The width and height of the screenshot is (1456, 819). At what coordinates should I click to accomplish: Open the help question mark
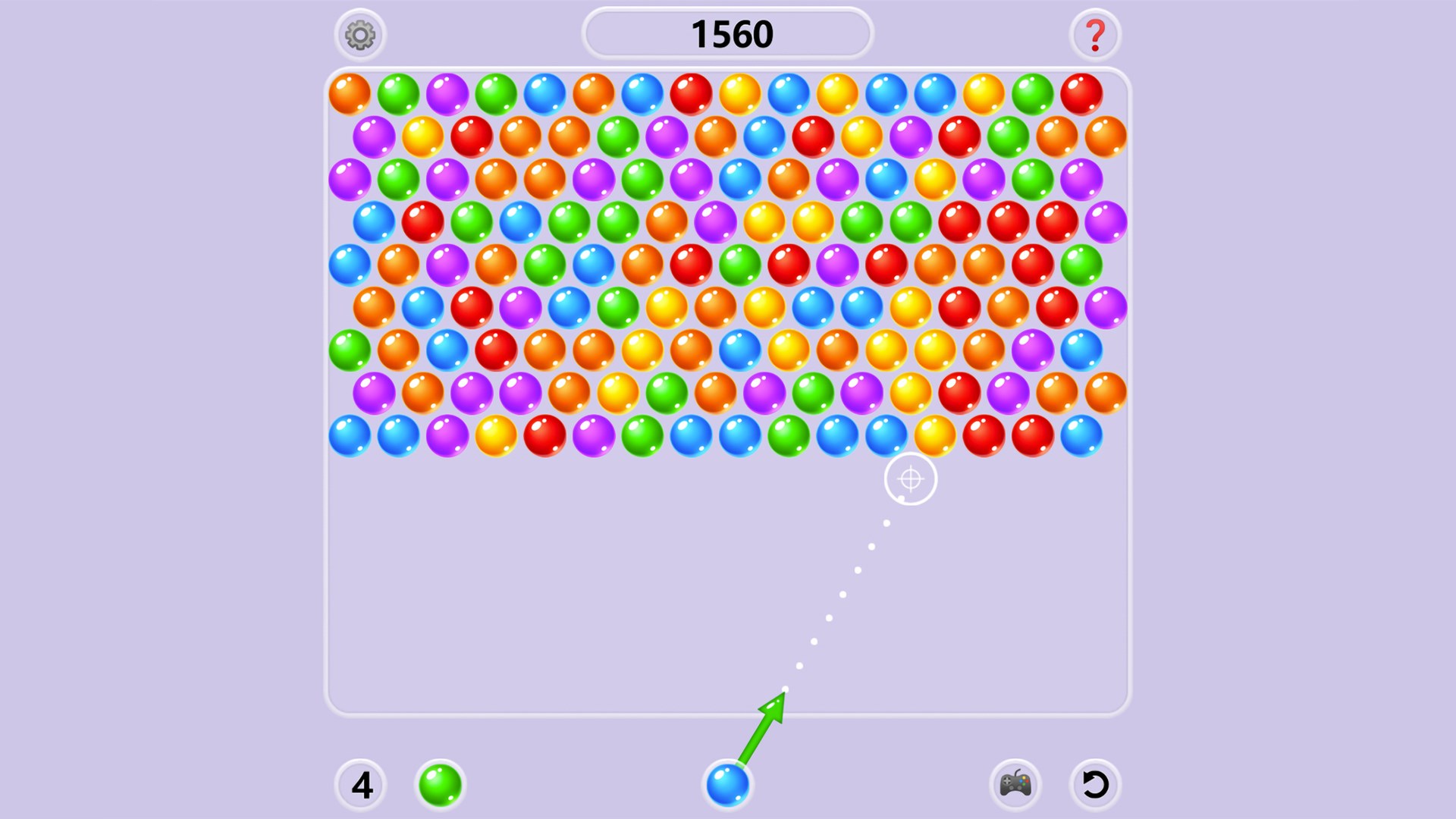pyautogui.click(x=1094, y=35)
